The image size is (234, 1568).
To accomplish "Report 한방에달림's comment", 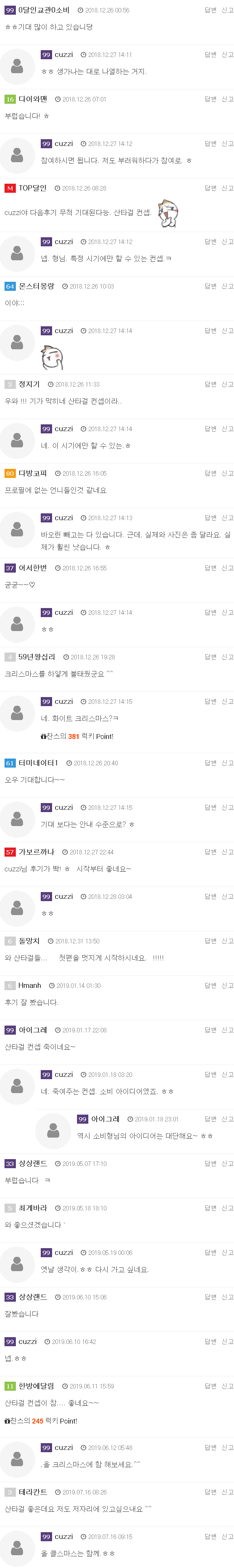I will [x=227, y=1385].
